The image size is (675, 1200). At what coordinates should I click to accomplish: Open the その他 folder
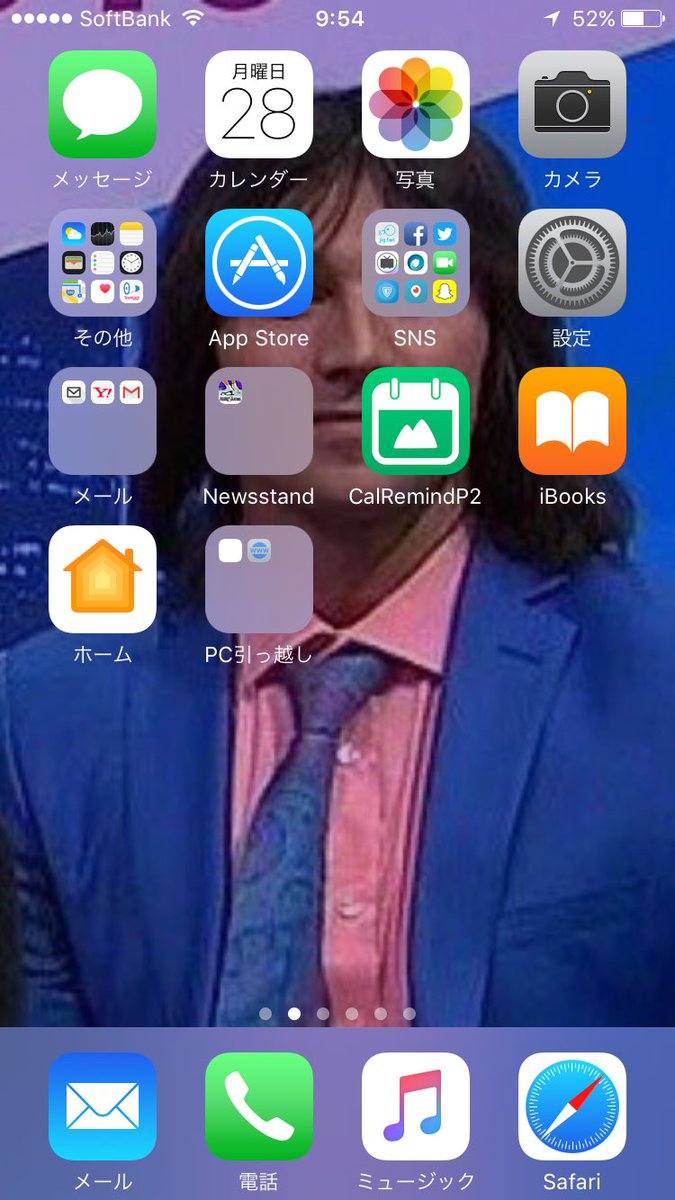[102, 263]
